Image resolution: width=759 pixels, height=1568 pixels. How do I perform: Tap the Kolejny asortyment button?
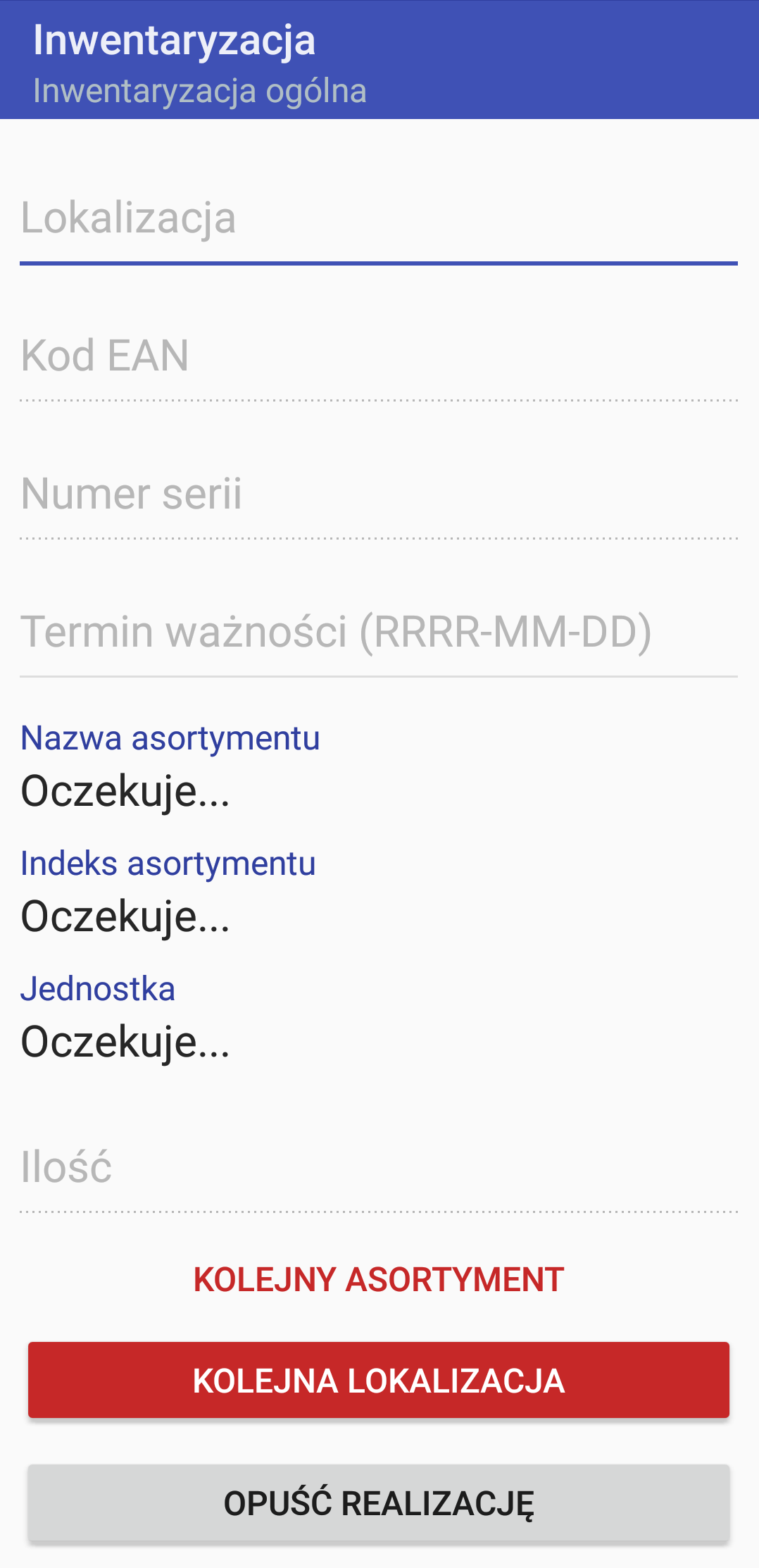tap(379, 1280)
